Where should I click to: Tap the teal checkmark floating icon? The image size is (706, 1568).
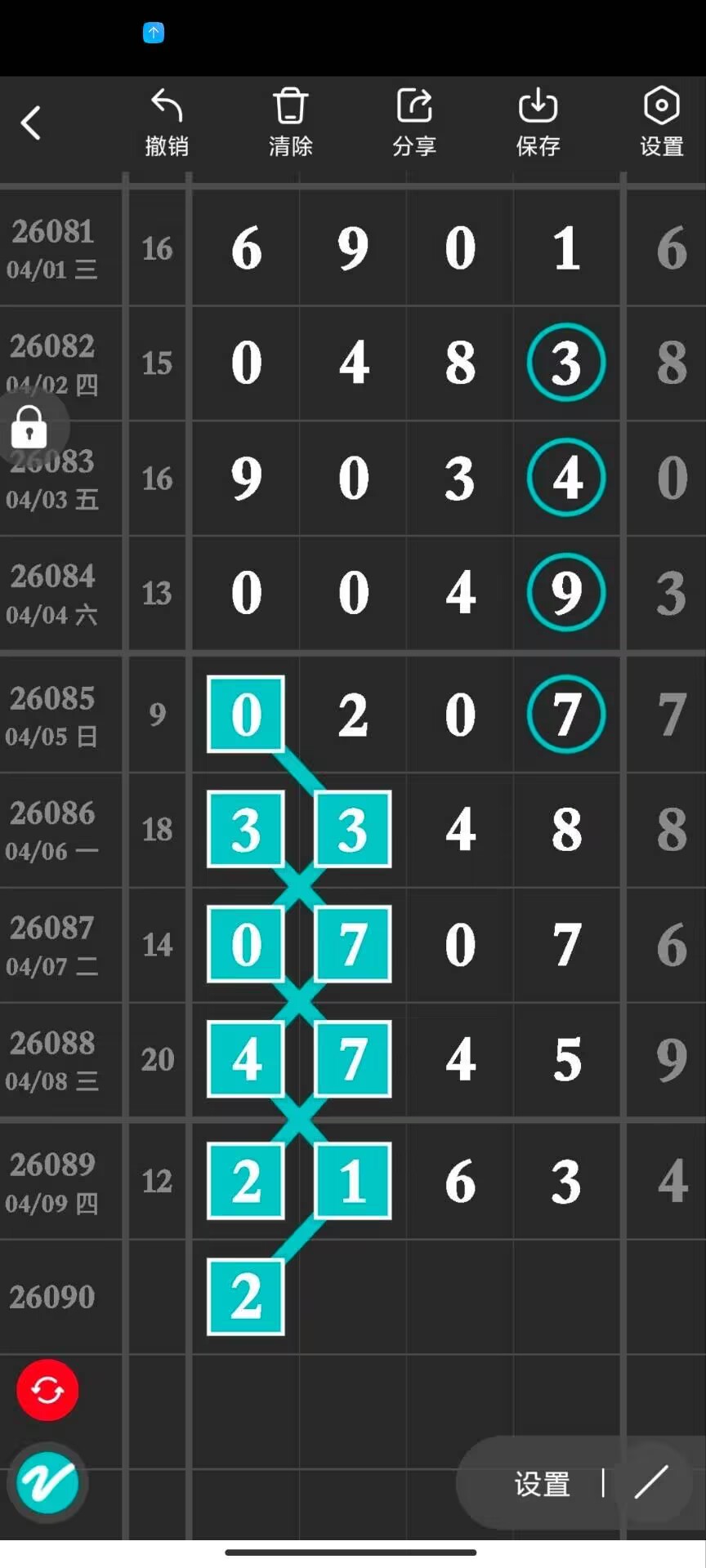click(47, 1482)
